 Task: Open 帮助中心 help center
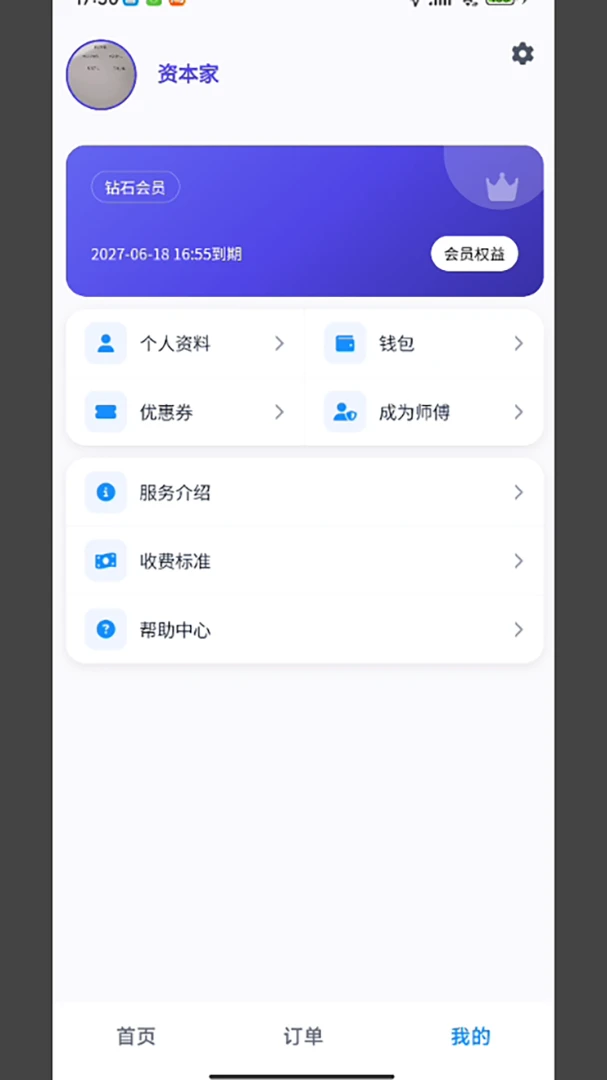pos(305,629)
